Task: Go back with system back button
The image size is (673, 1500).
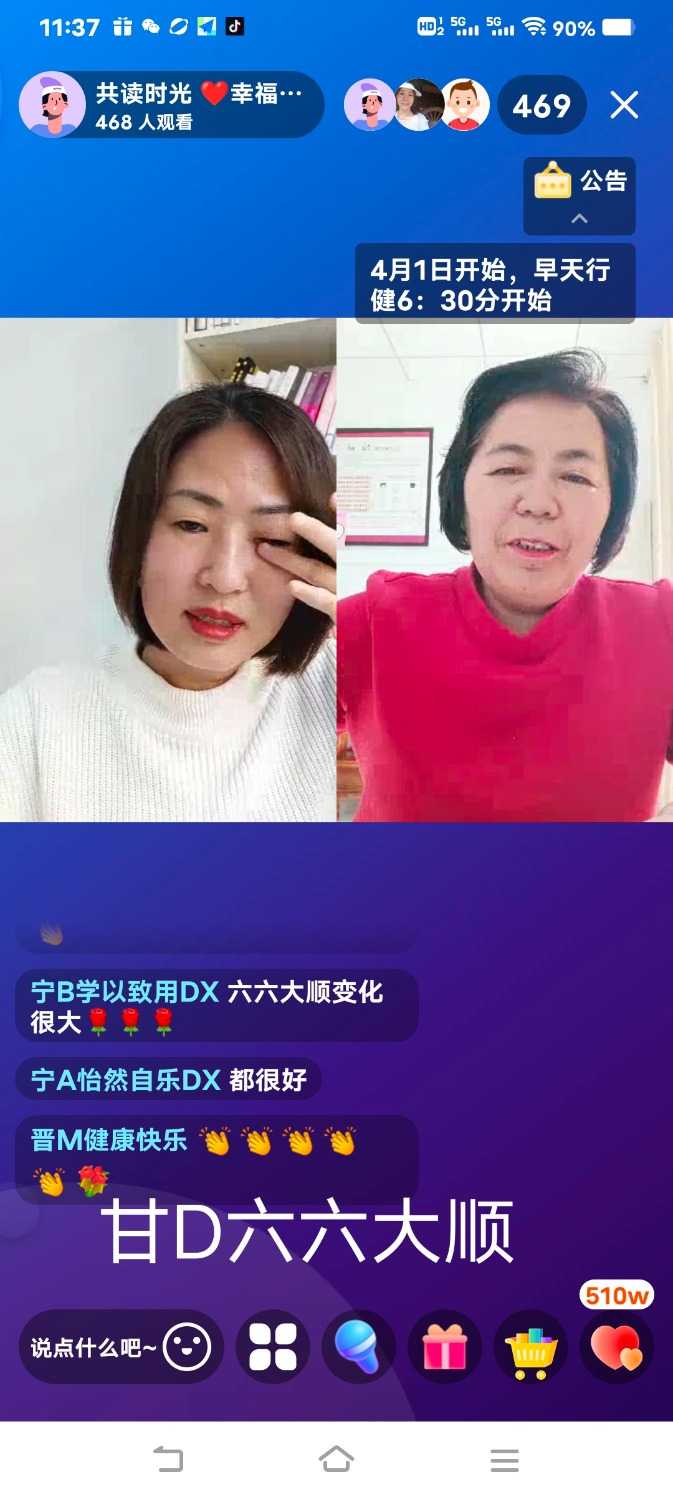Action: [x=168, y=1460]
